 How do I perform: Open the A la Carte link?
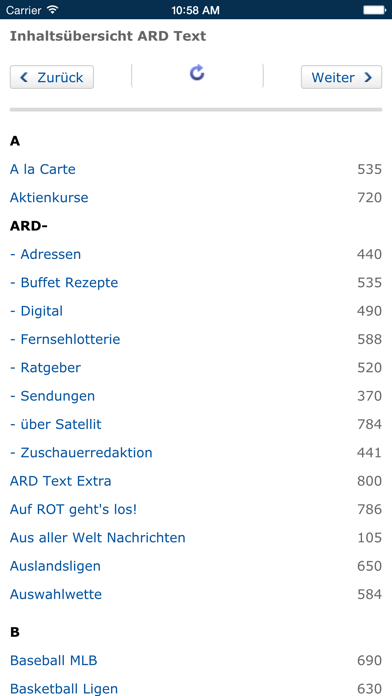[x=43, y=169]
